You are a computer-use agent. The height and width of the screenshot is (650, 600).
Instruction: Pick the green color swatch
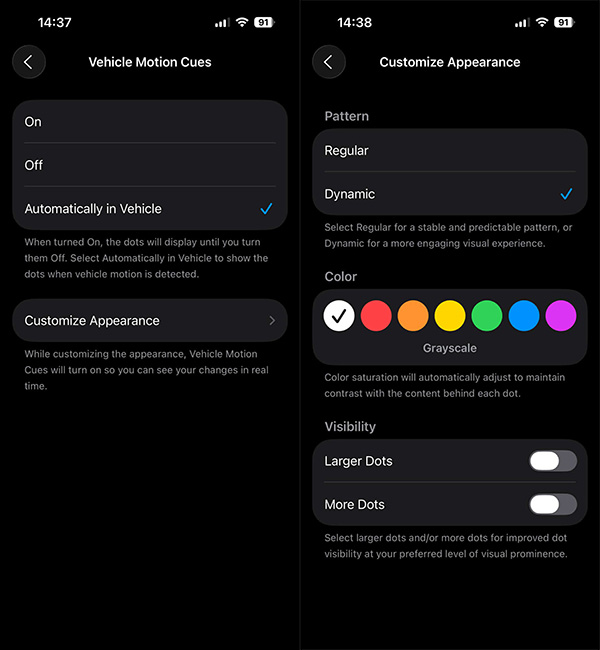[487, 316]
